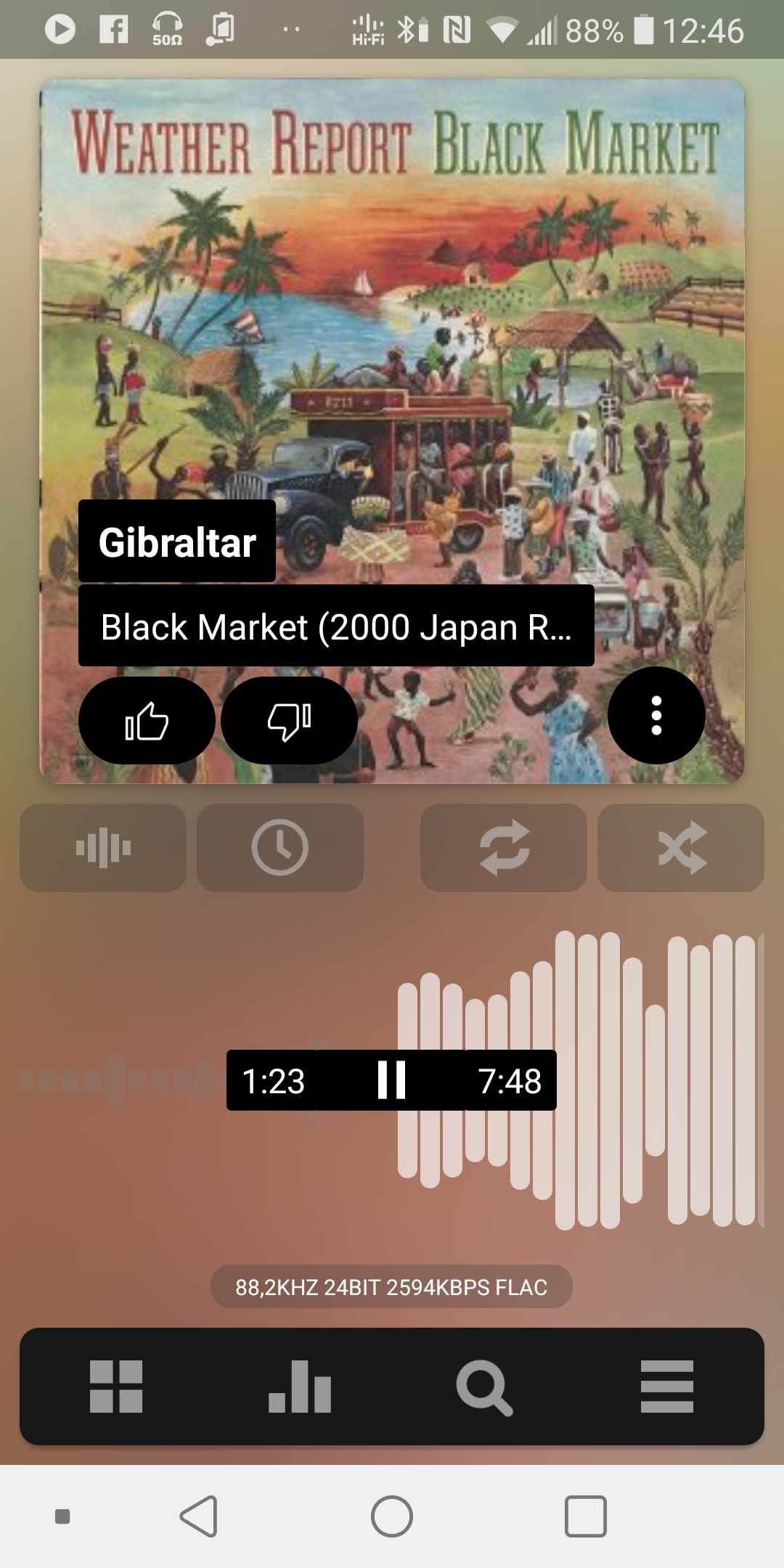Image resolution: width=784 pixels, height=1568 pixels.
Task: Go back using the system back button
Action: [198, 1516]
